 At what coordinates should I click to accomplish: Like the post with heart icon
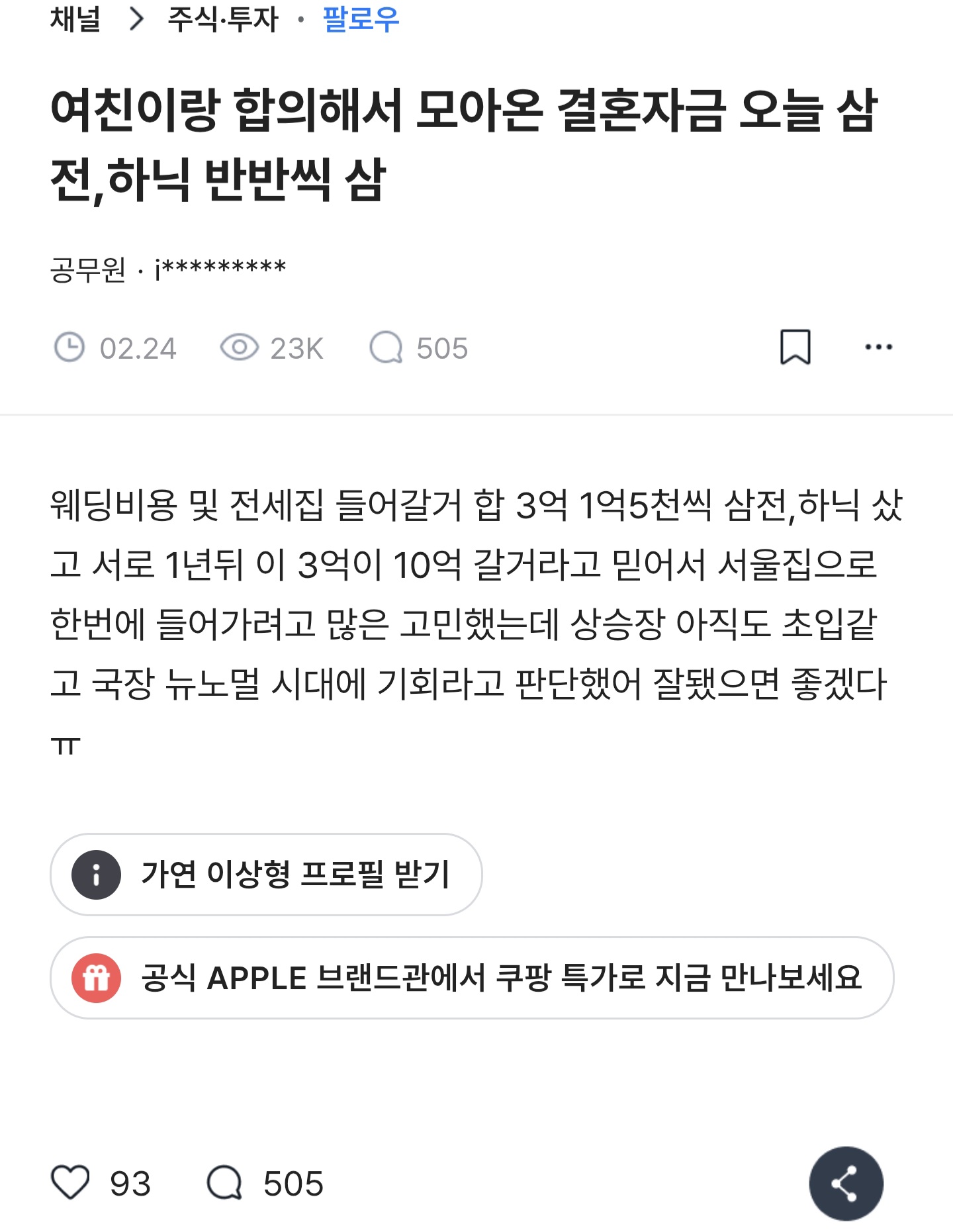pyautogui.click(x=71, y=1182)
